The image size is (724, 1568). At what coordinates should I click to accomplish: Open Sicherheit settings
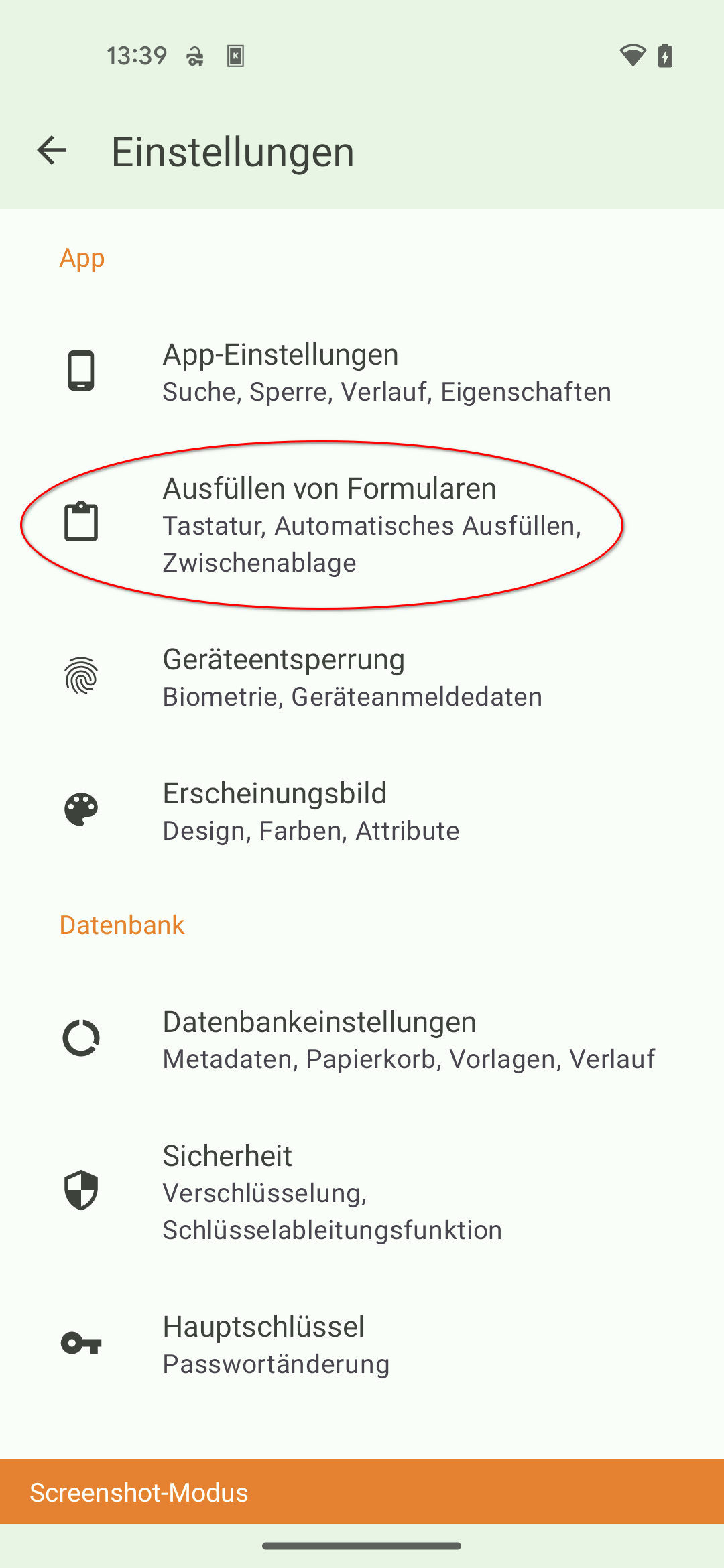click(362, 1191)
